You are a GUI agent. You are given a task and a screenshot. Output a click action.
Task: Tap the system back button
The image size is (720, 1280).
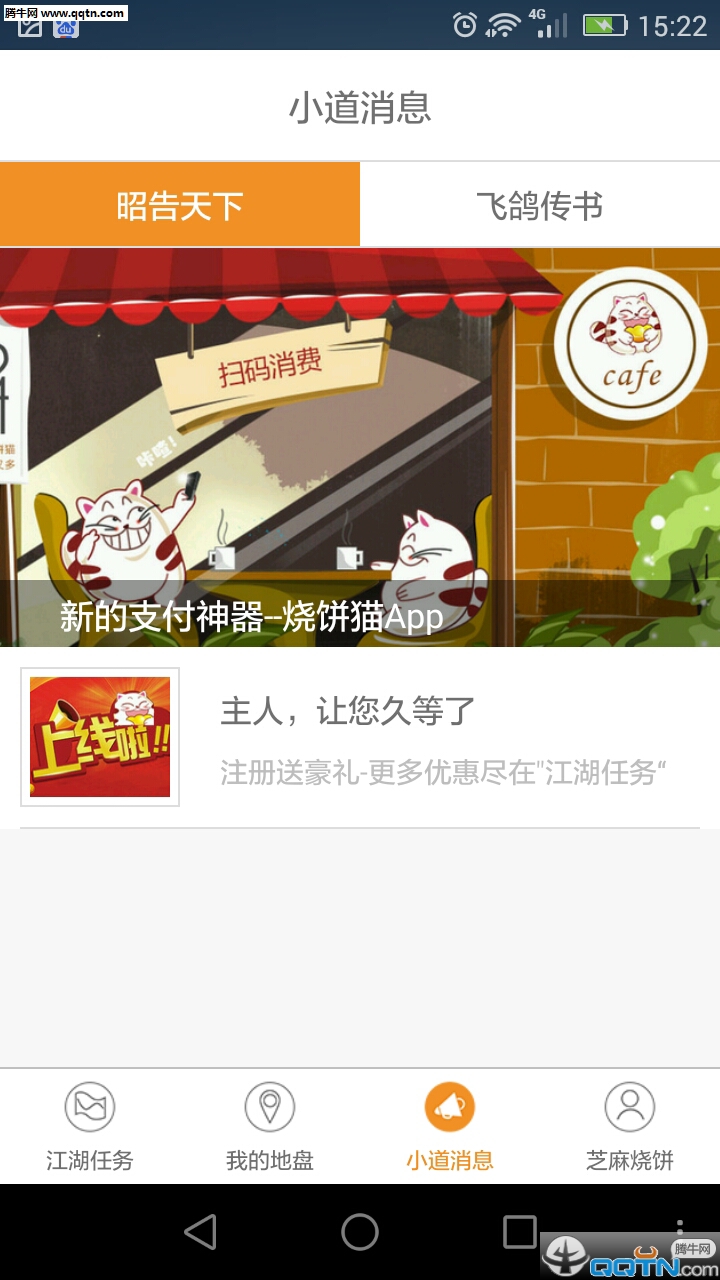(x=200, y=1232)
